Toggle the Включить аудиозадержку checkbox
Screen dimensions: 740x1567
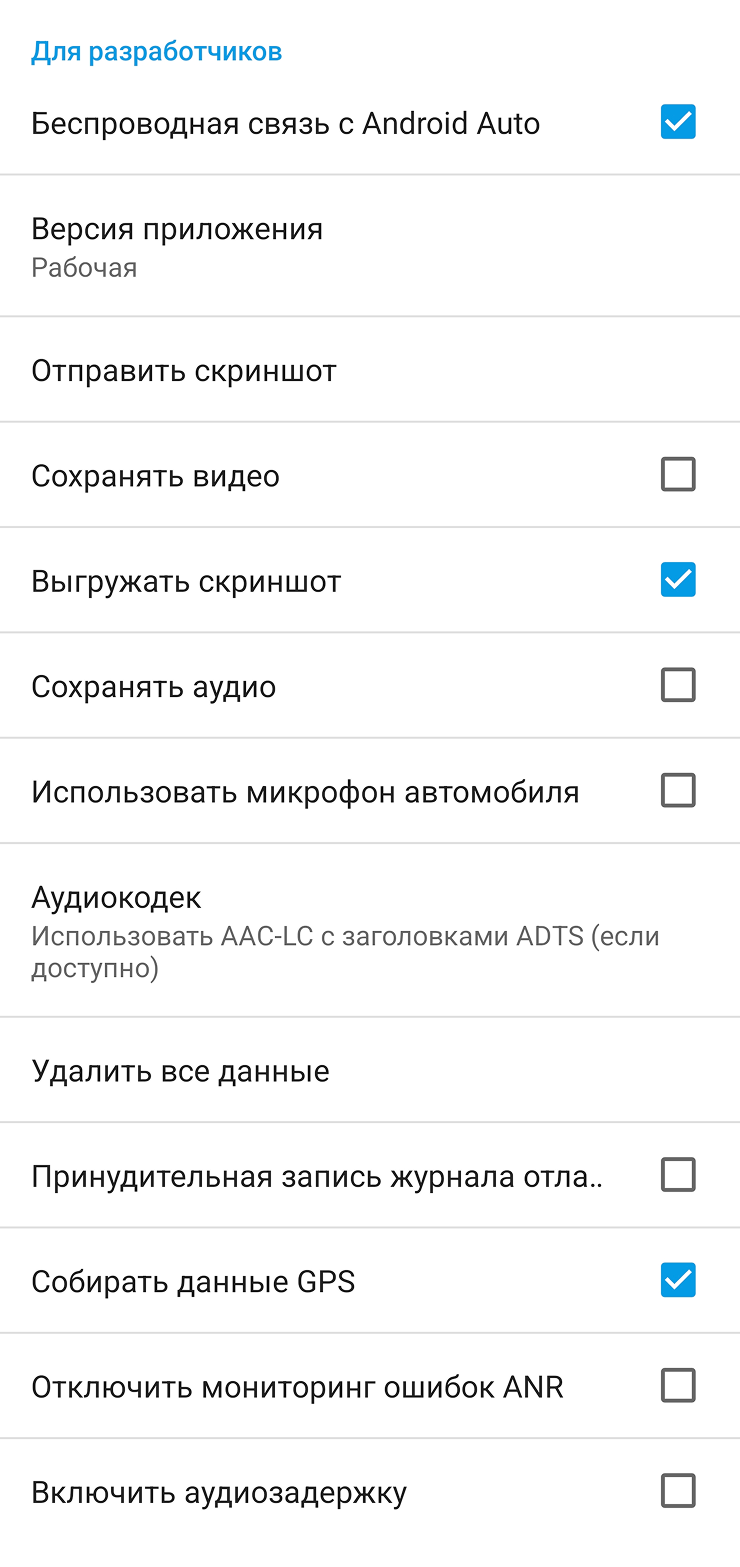[677, 1492]
